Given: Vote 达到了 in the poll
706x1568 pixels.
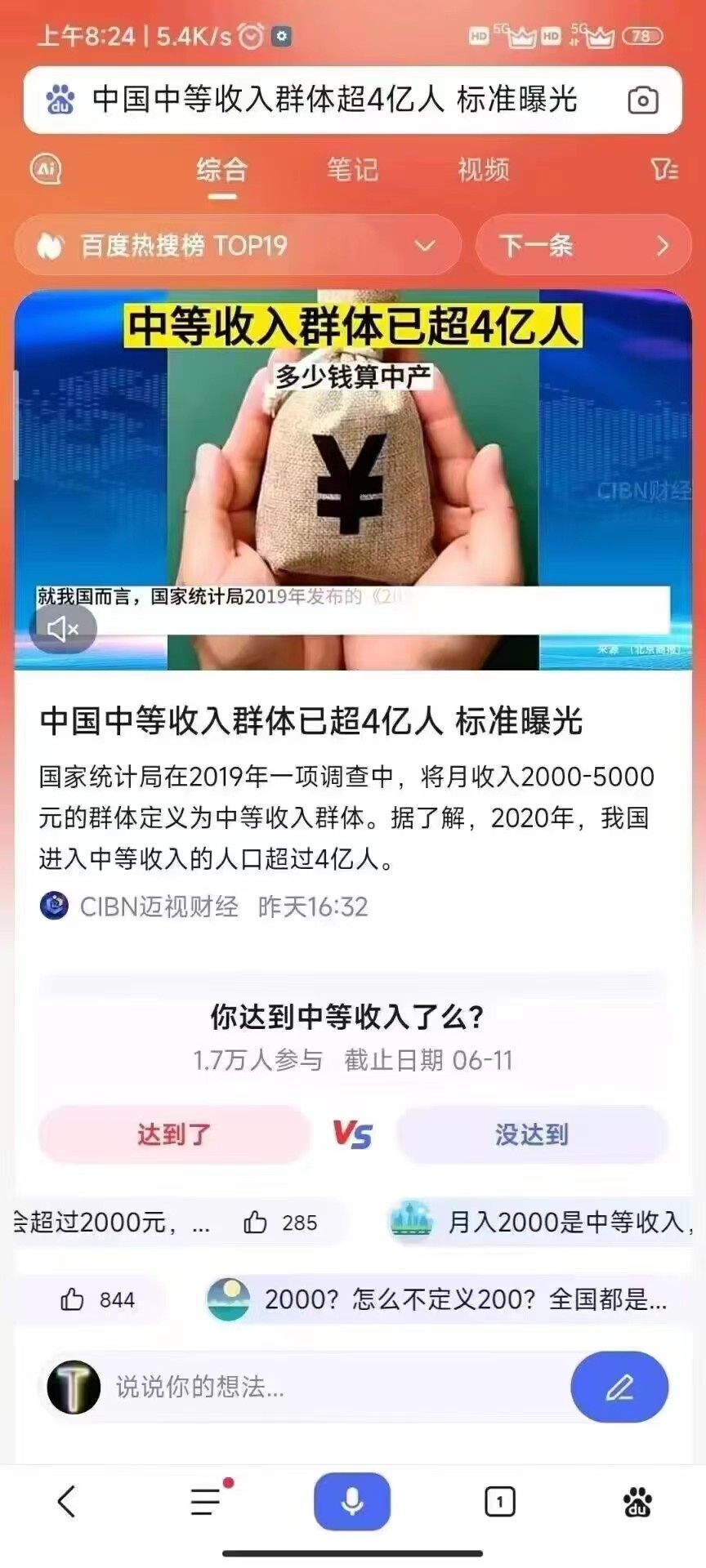Looking at the screenshot, I should tap(174, 1134).
